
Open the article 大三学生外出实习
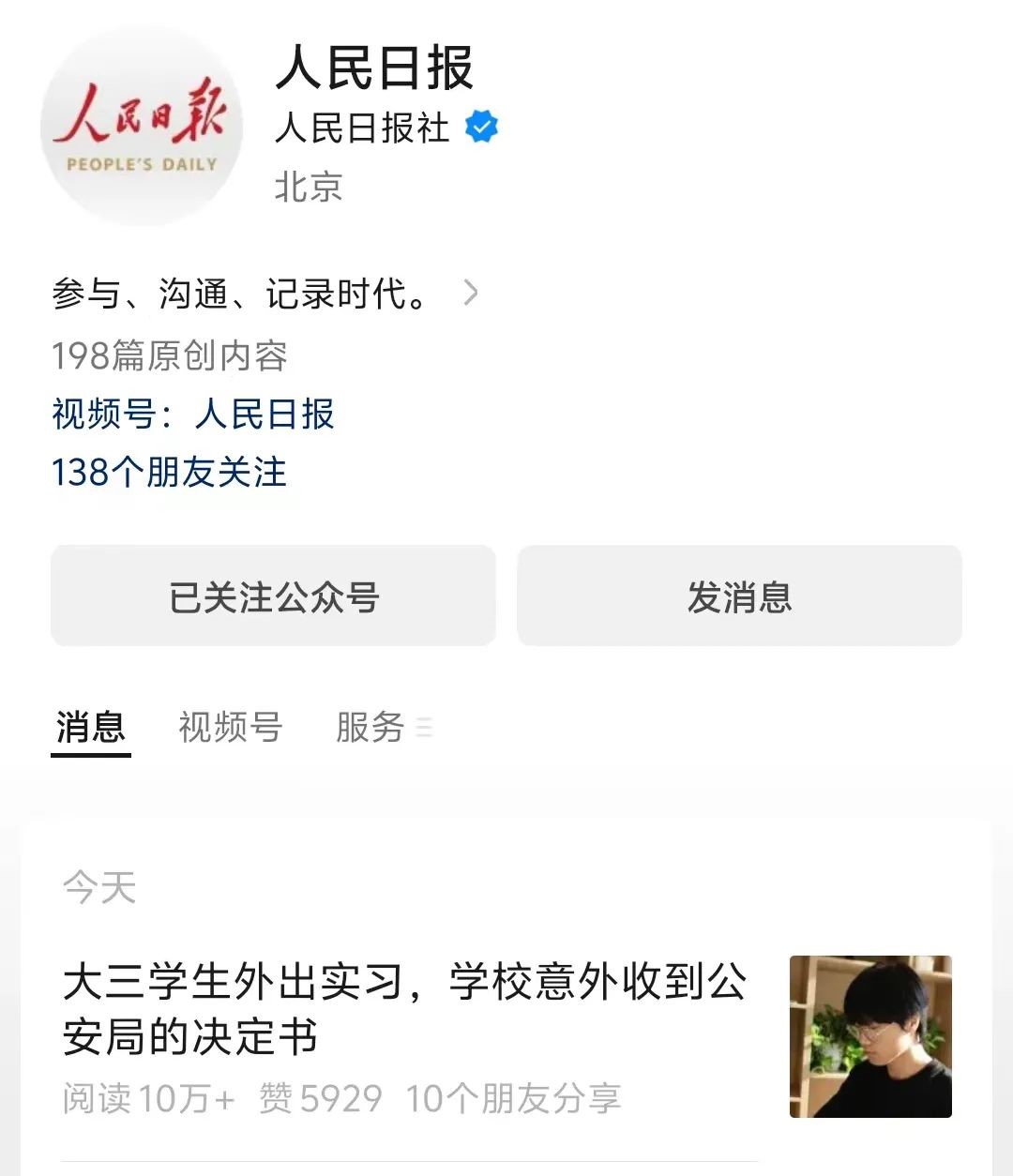point(403,1008)
